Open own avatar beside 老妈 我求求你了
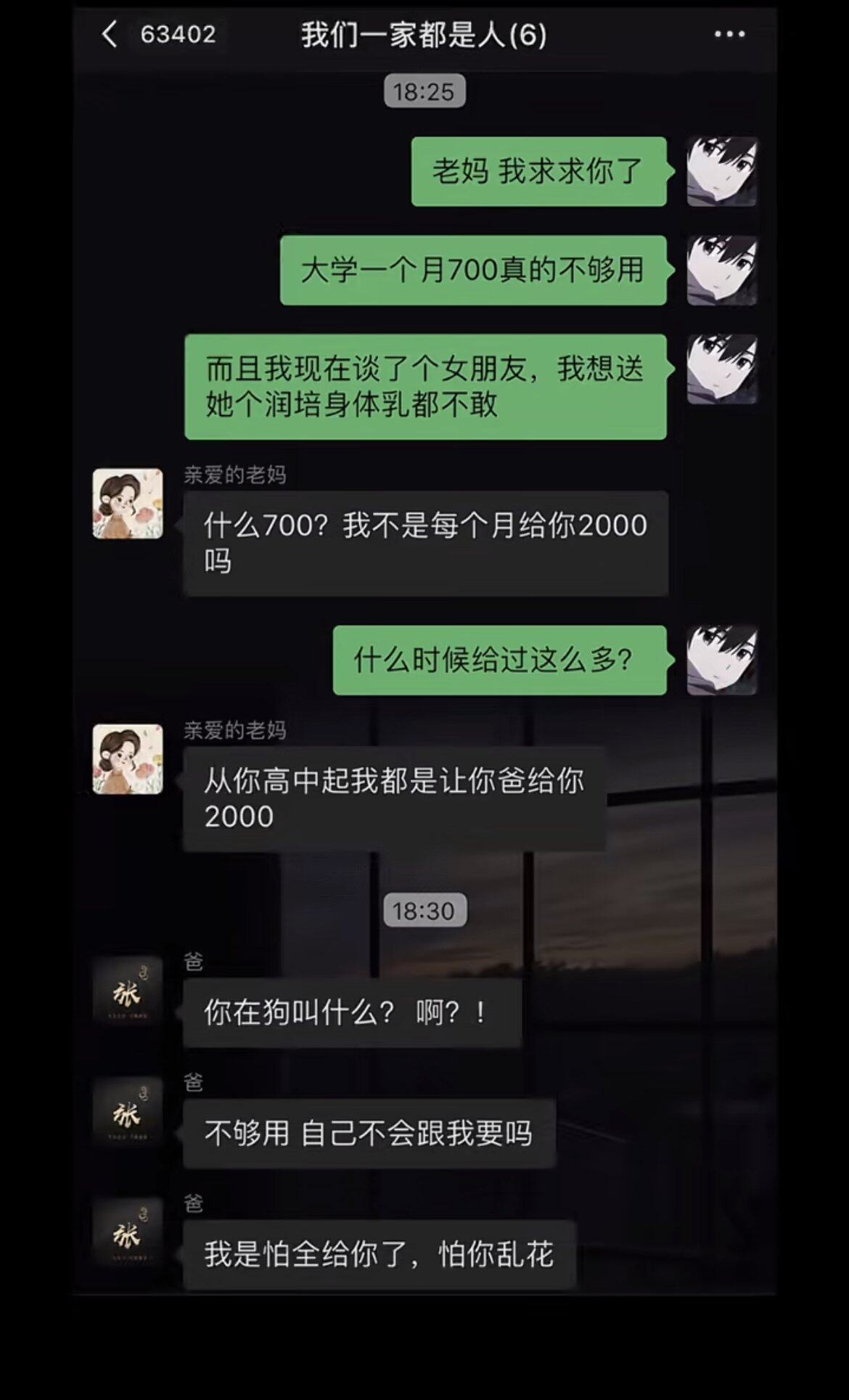The height and width of the screenshot is (1400, 849). (x=721, y=171)
